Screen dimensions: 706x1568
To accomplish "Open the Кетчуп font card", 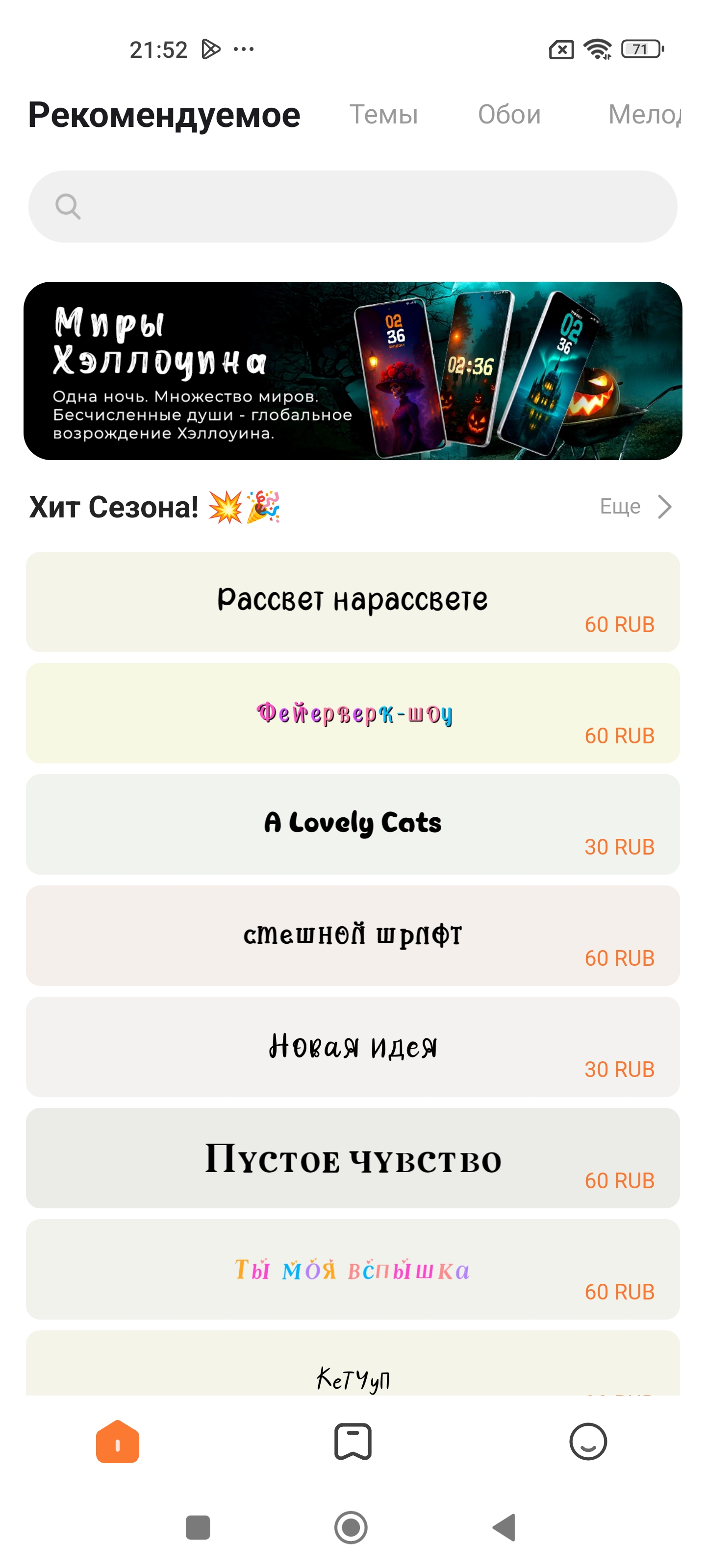I will point(353,1370).
